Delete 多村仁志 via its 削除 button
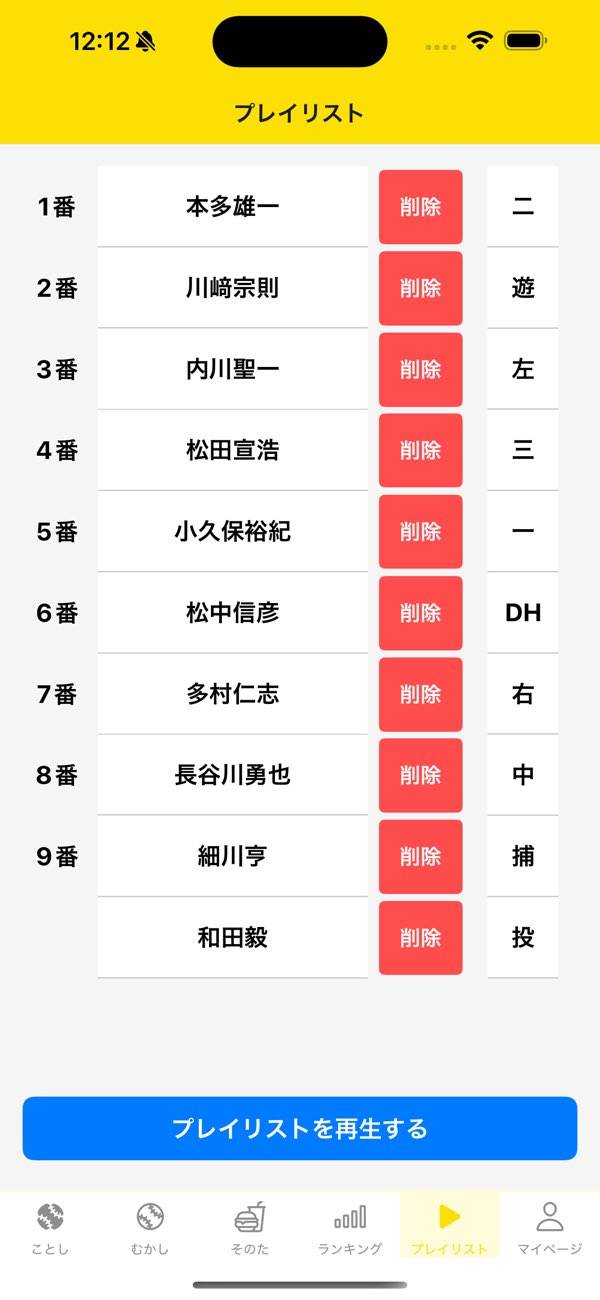 click(420, 694)
